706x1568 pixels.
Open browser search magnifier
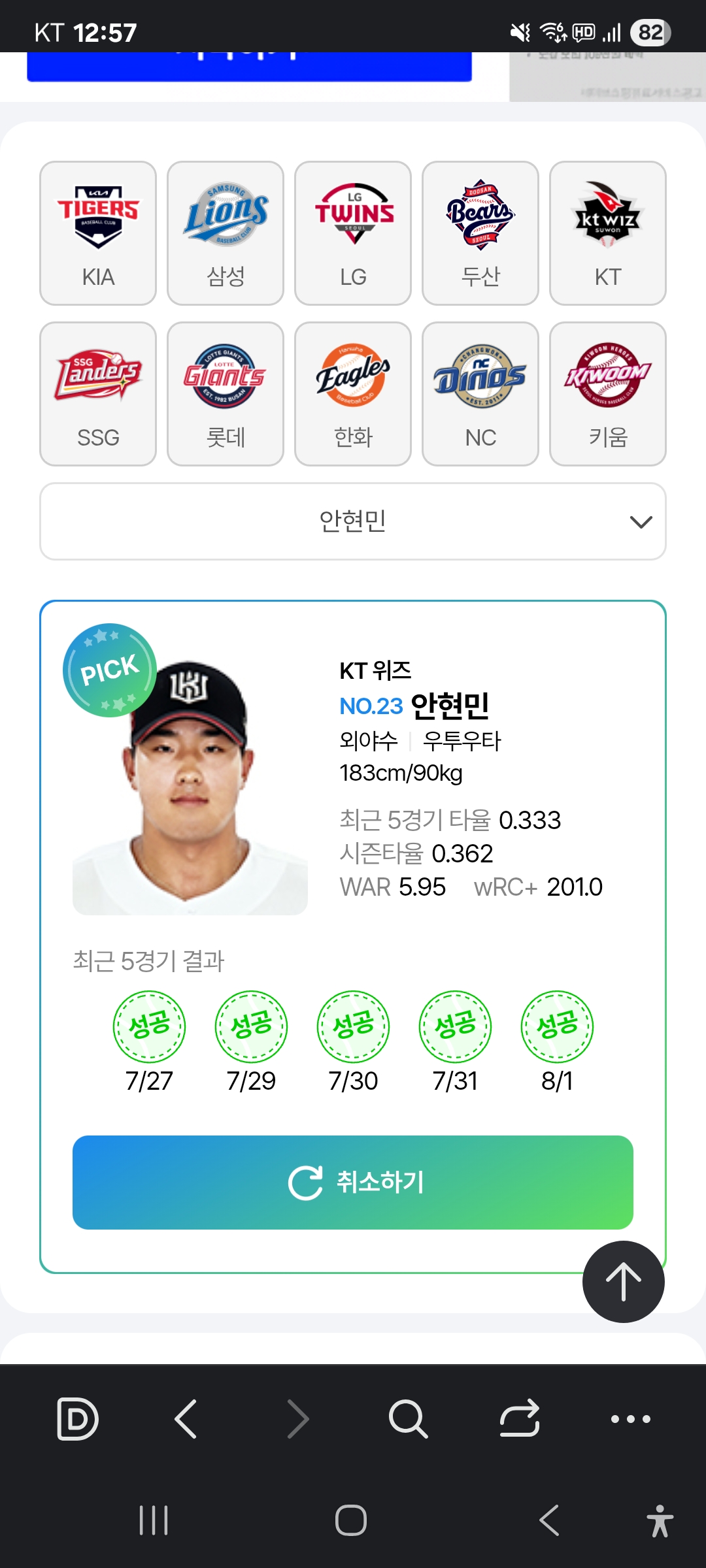[408, 1419]
